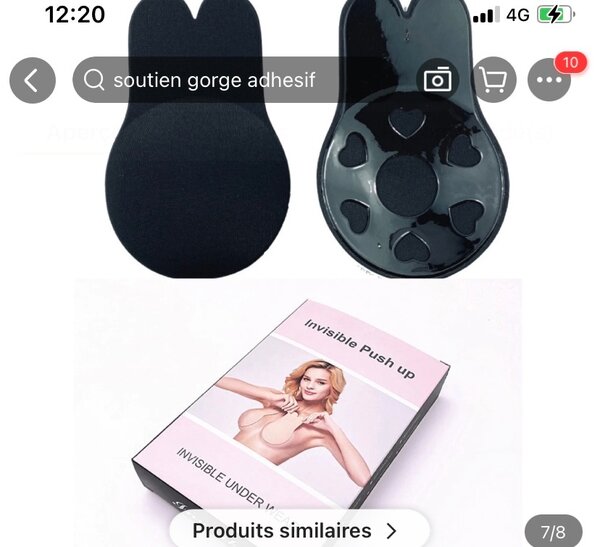This screenshot has width=600, height=547.
Task: View 'Produits similaires'
Action: click(295, 530)
